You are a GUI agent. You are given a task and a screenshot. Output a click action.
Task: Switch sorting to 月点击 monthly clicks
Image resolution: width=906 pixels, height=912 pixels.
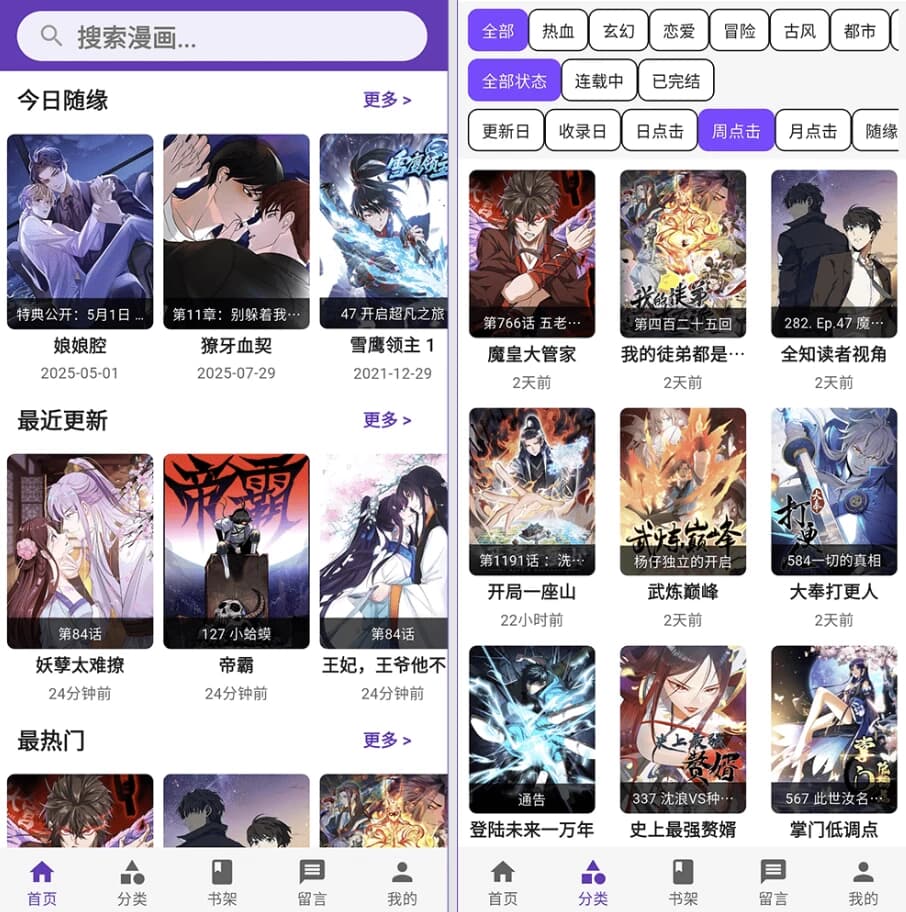tap(810, 130)
